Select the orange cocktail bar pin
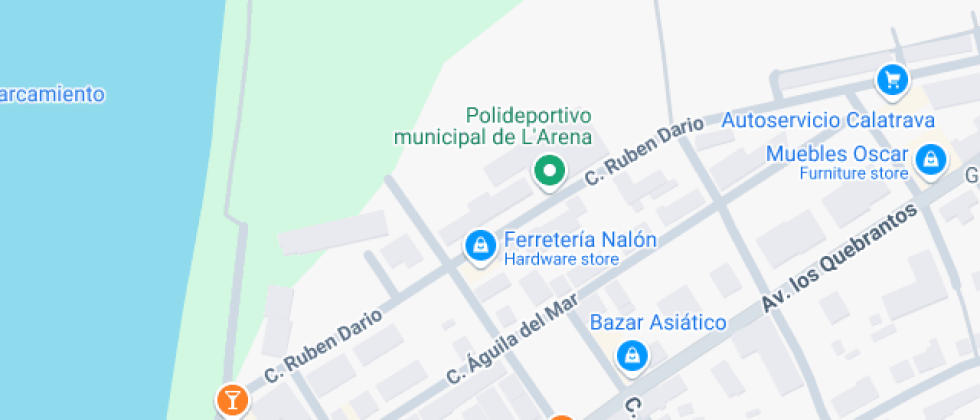 tap(232, 401)
